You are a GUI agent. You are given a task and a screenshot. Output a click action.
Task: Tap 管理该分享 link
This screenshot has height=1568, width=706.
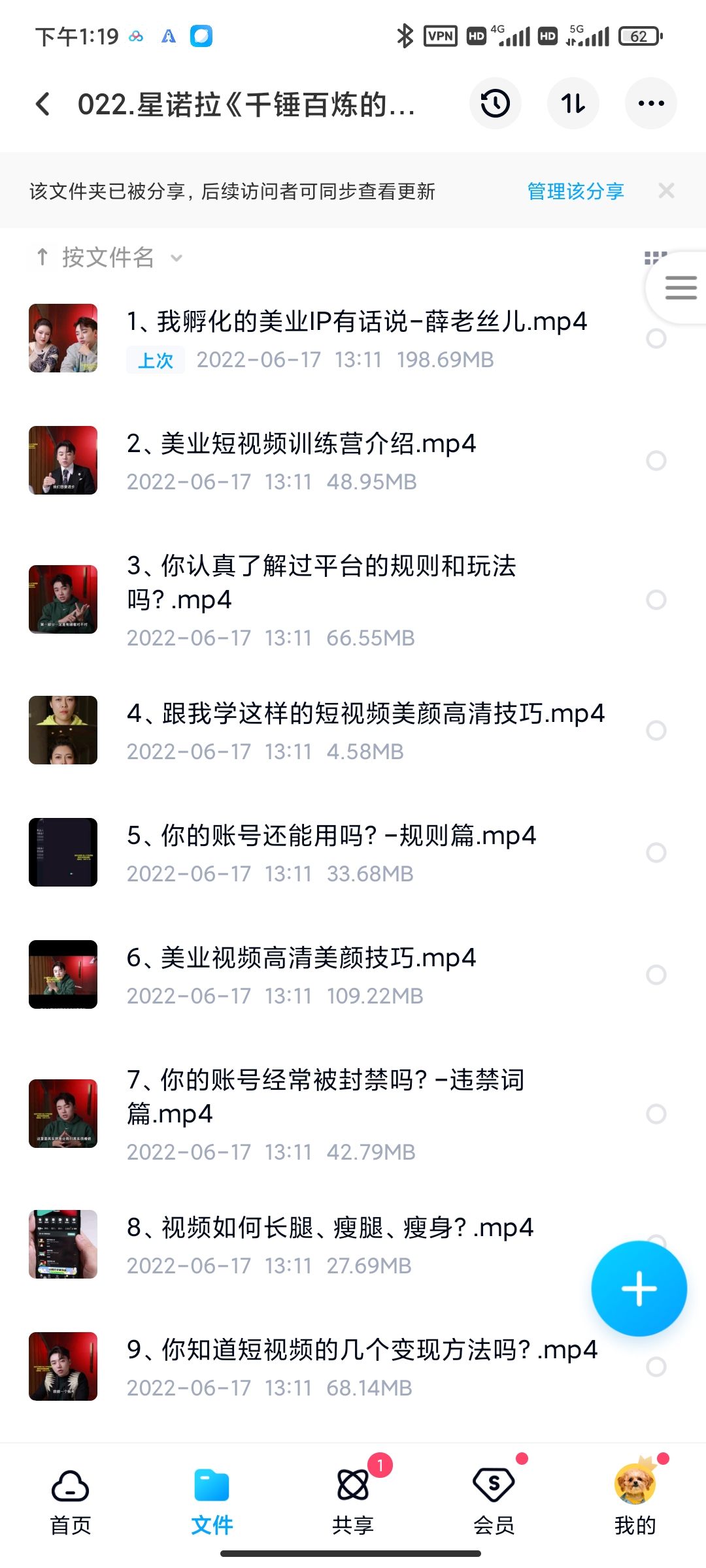point(575,191)
